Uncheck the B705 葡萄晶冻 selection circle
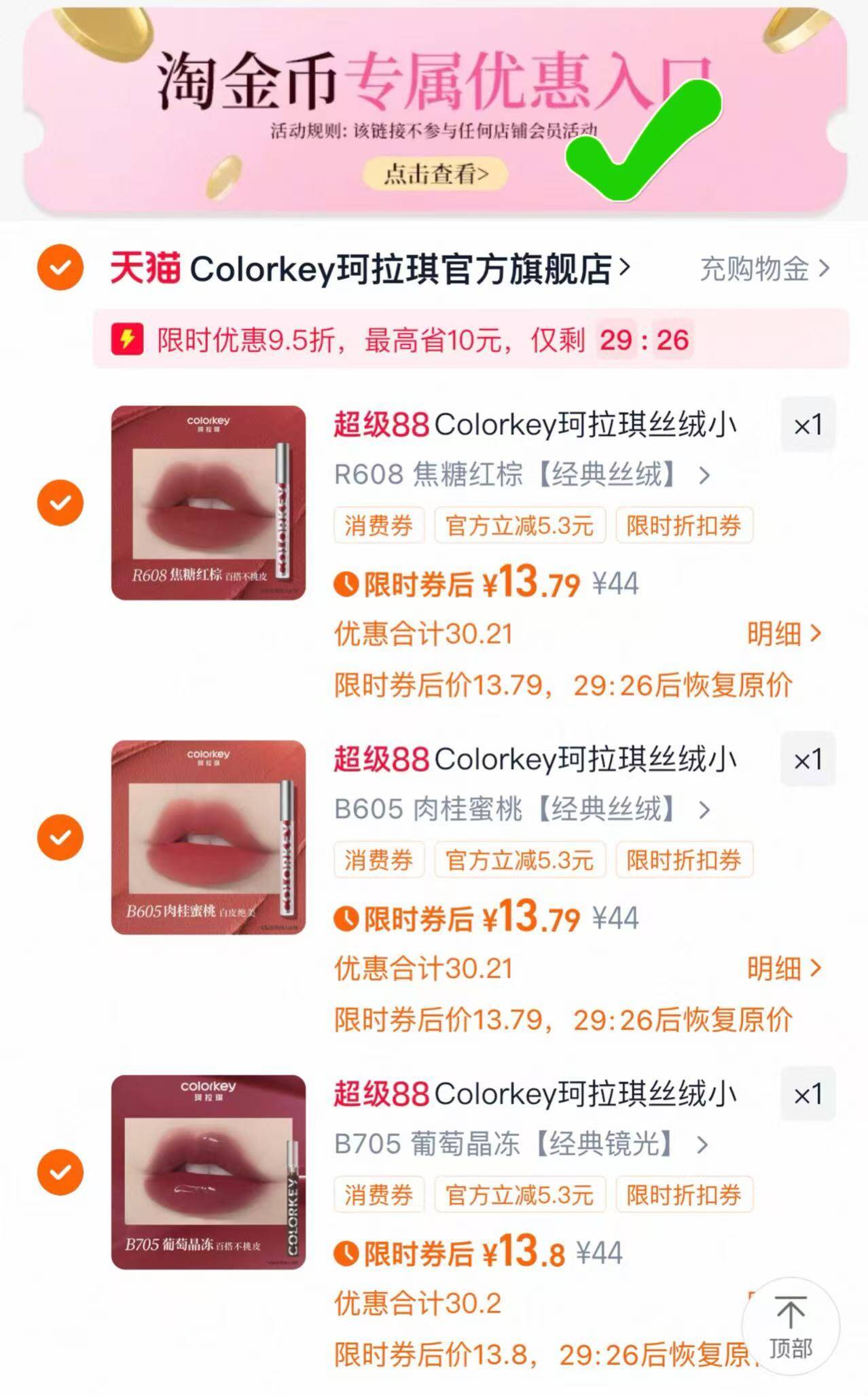Image resolution: width=868 pixels, height=1396 pixels. pos(60,1171)
